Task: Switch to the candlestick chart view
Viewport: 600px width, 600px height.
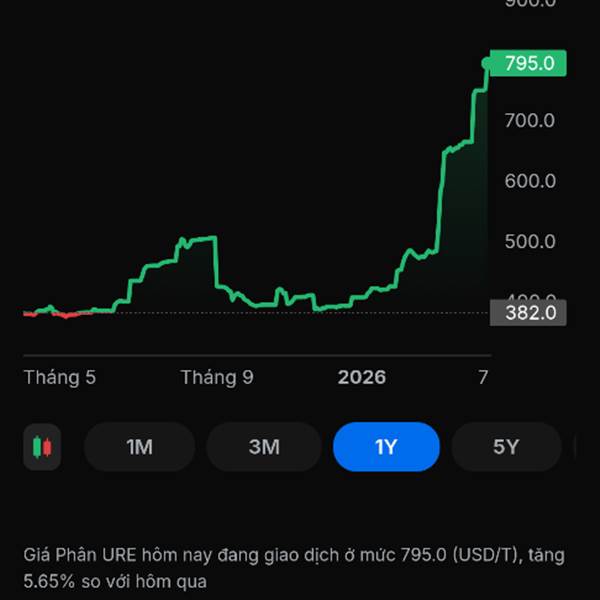Action: pyautogui.click(x=42, y=447)
